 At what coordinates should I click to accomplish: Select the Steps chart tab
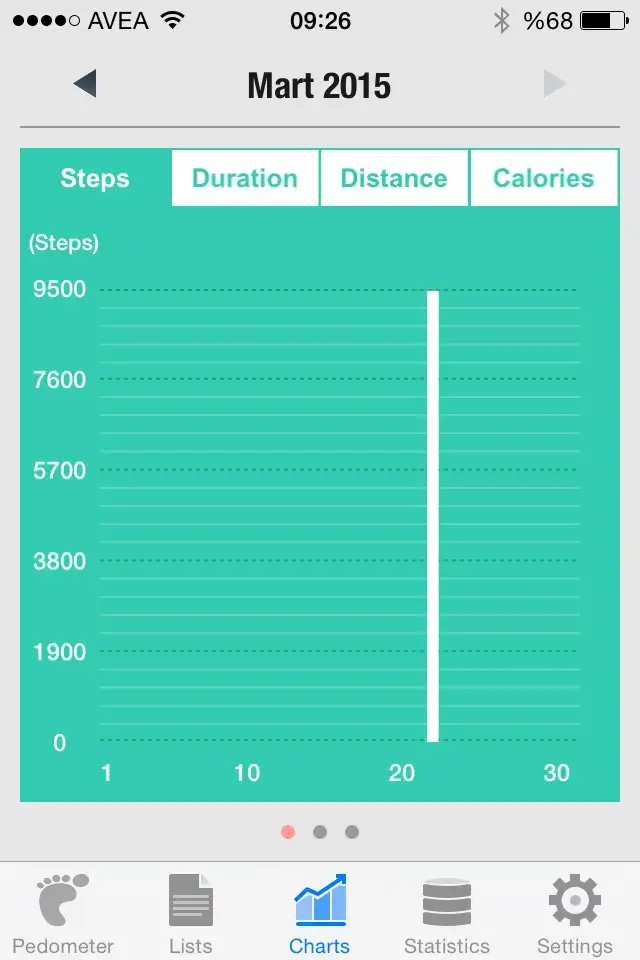tap(95, 178)
